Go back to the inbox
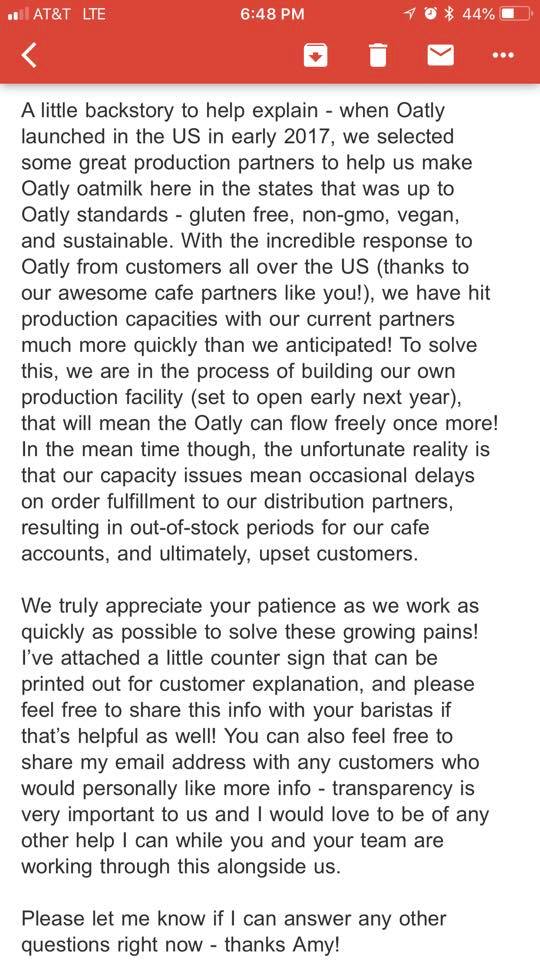The height and width of the screenshot is (960, 540). 29,55
